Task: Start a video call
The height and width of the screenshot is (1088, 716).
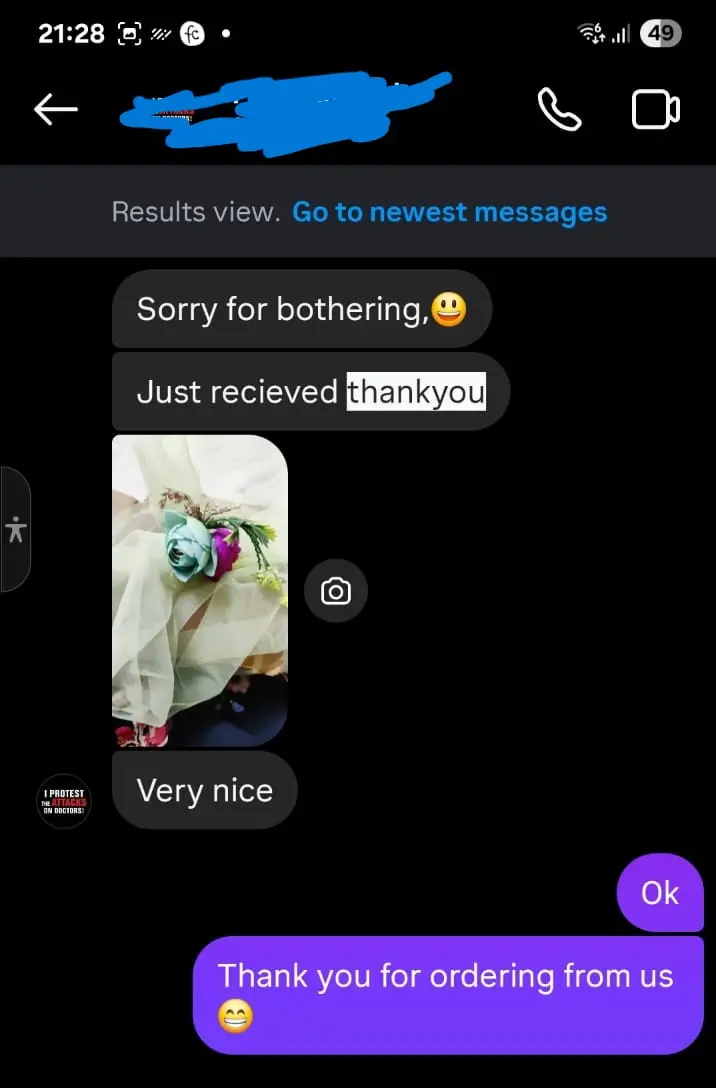Action: pyautogui.click(x=656, y=110)
